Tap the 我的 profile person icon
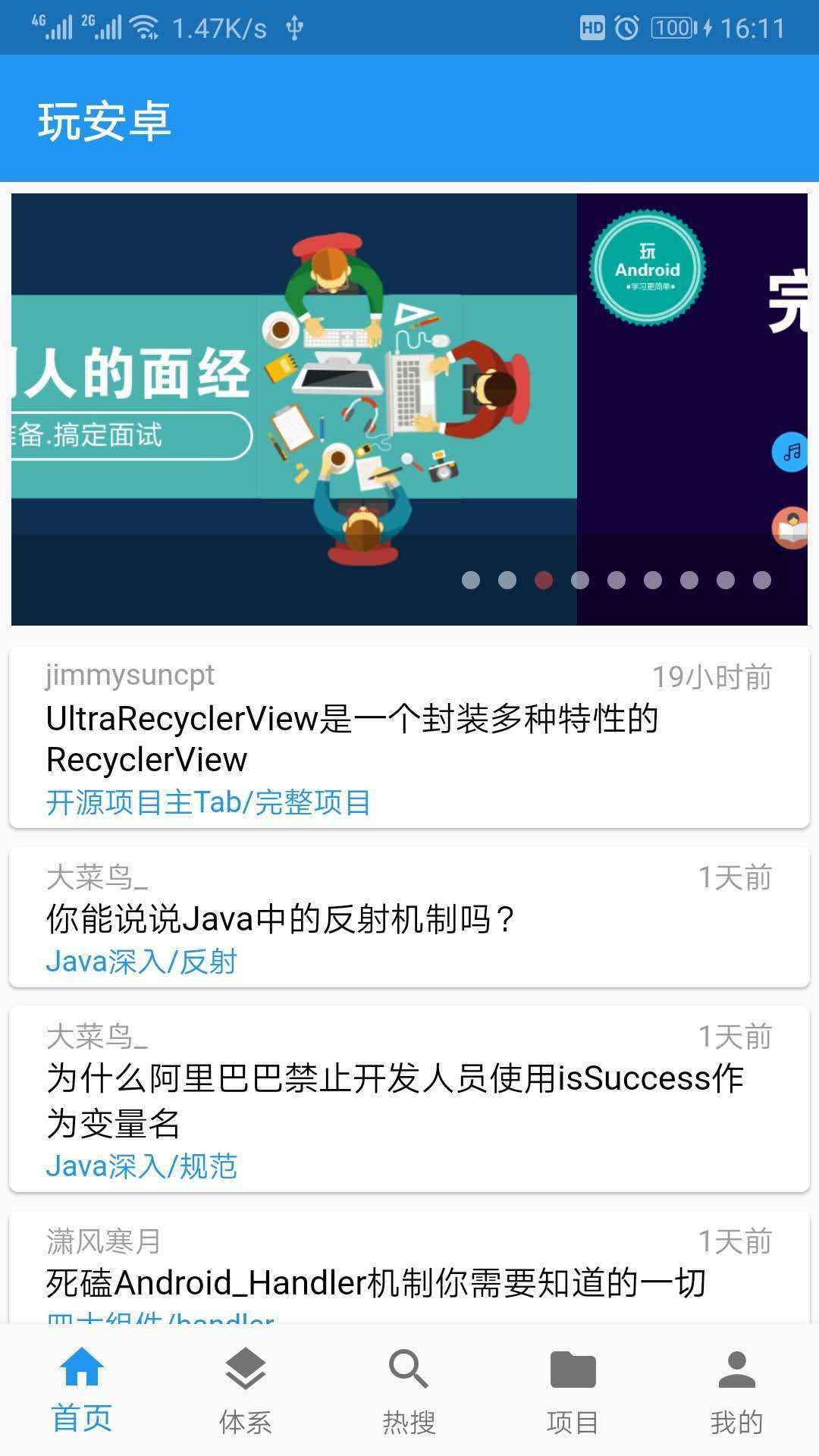The height and width of the screenshot is (1456, 819). point(736,1372)
